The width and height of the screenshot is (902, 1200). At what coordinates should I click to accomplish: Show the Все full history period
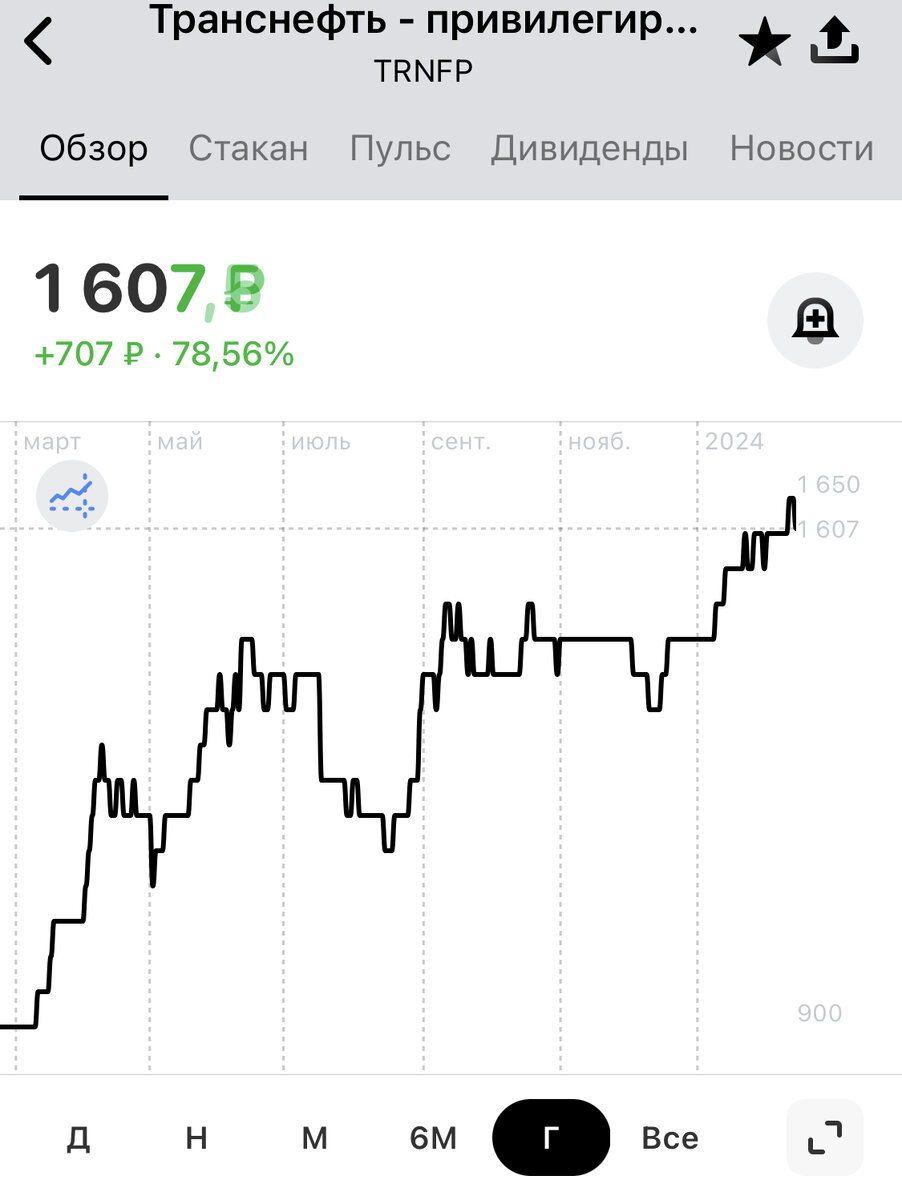[670, 1138]
